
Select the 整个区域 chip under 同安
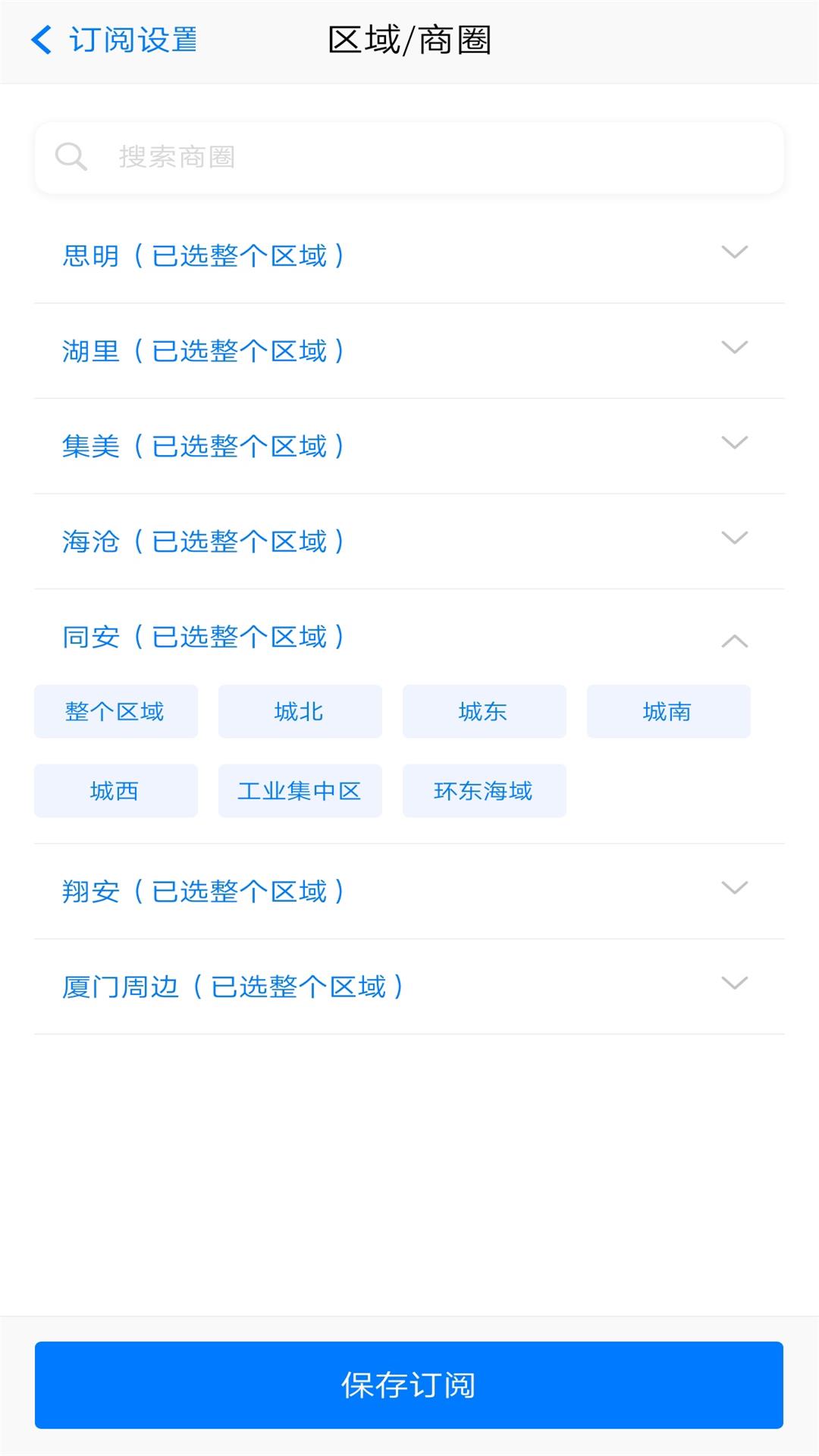click(x=115, y=711)
